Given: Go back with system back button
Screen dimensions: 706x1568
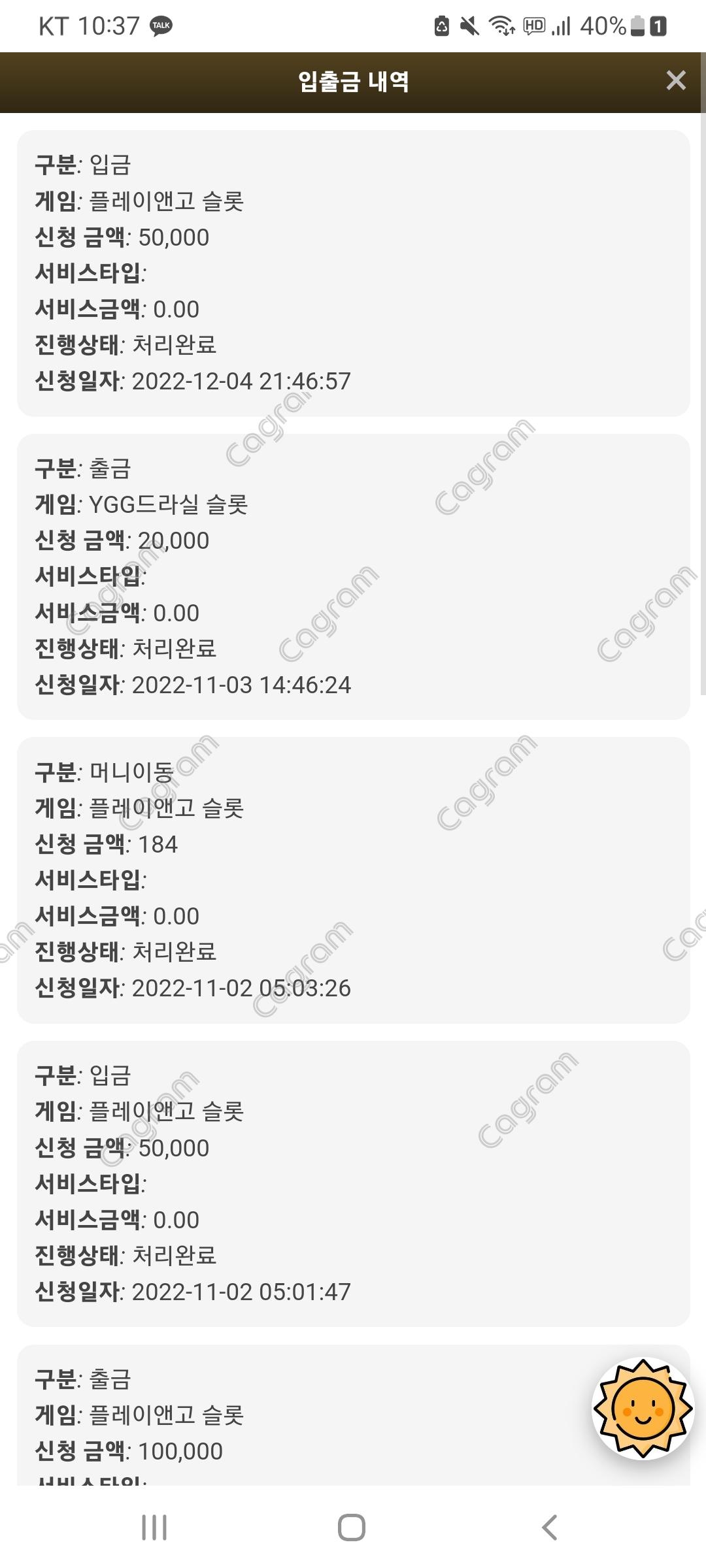Looking at the screenshot, I should (550, 1527).
